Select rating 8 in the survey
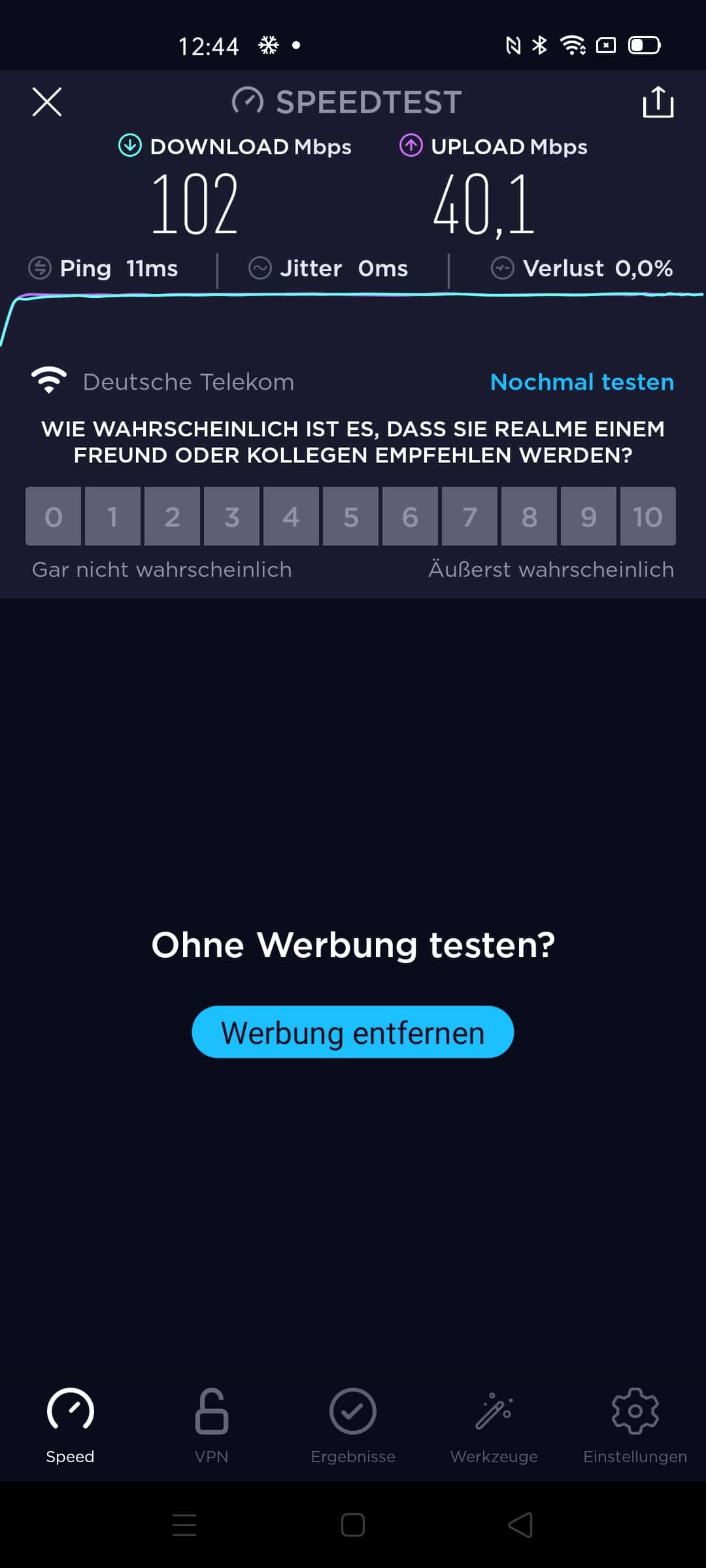 point(529,516)
